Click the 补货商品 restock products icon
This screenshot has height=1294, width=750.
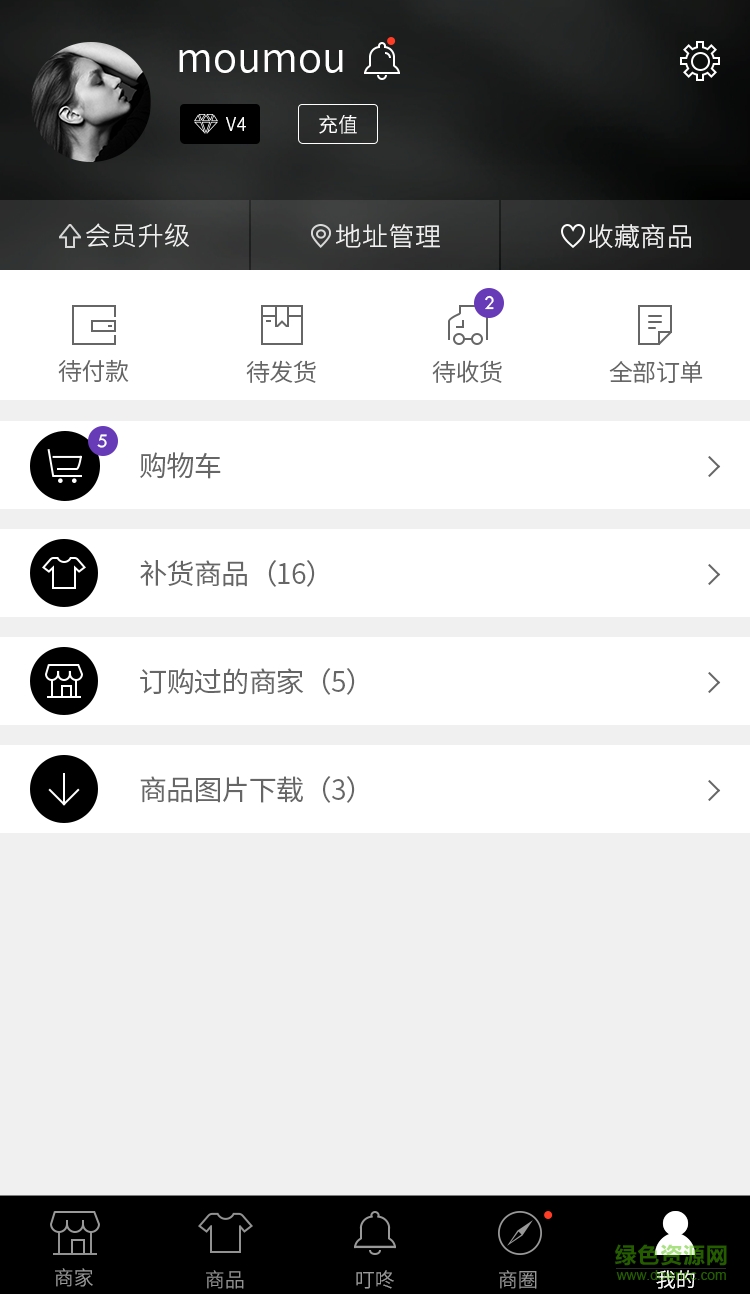pyautogui.click(x=64, y=573)
